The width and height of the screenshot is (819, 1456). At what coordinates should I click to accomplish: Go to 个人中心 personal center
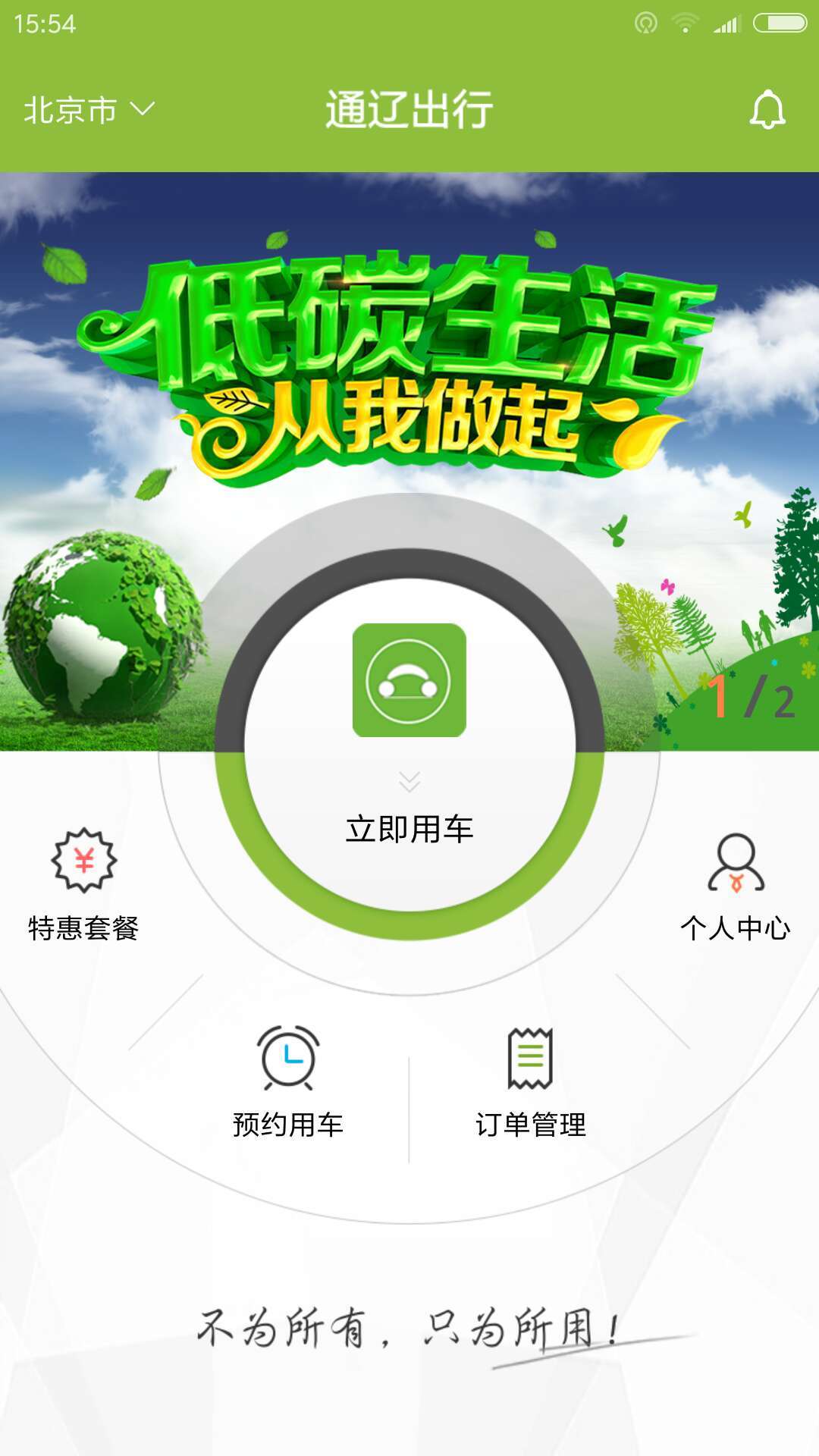tap(735, 886)
